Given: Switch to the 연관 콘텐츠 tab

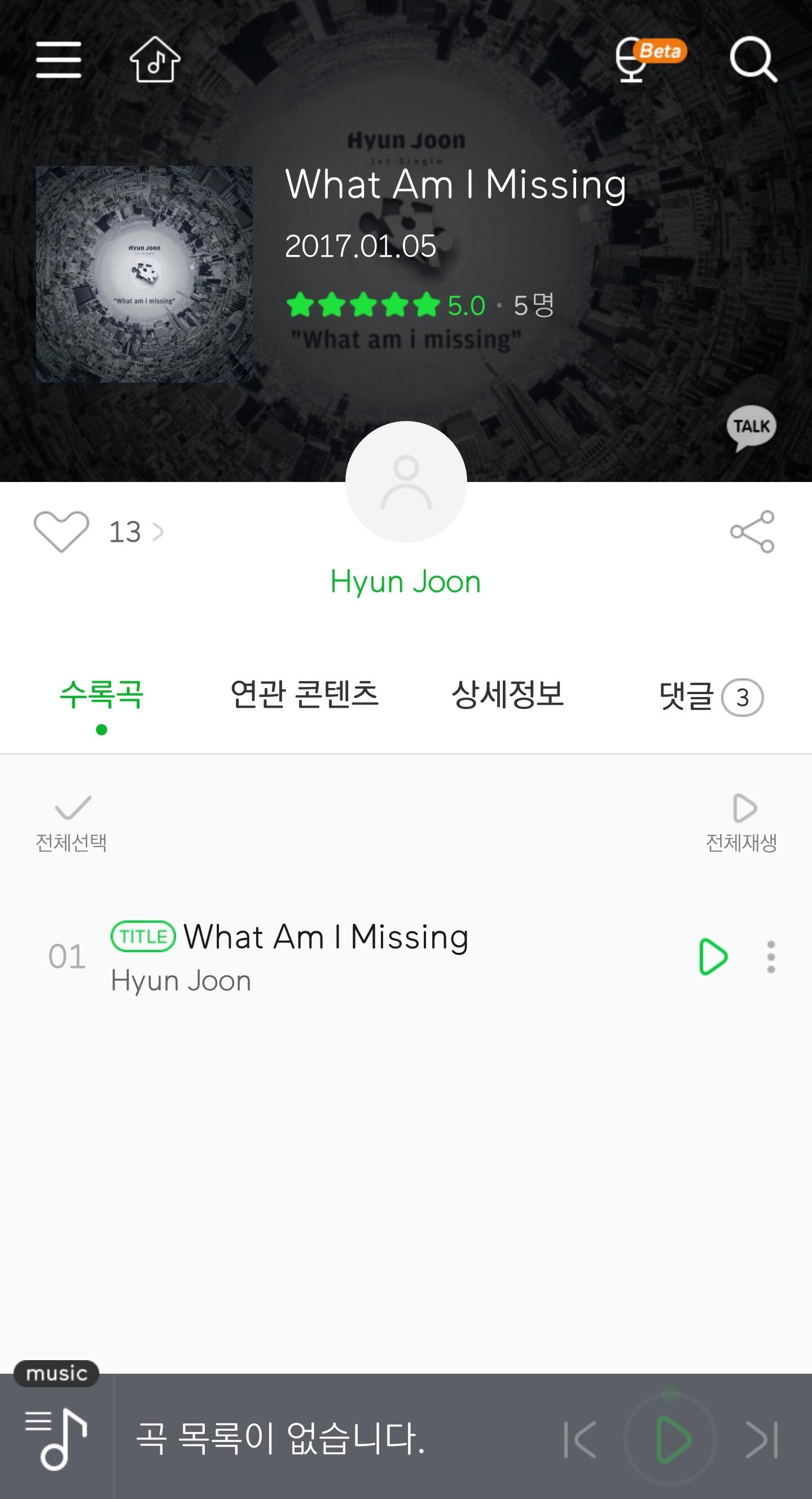Looking at the screenshot, I should 304,695.
